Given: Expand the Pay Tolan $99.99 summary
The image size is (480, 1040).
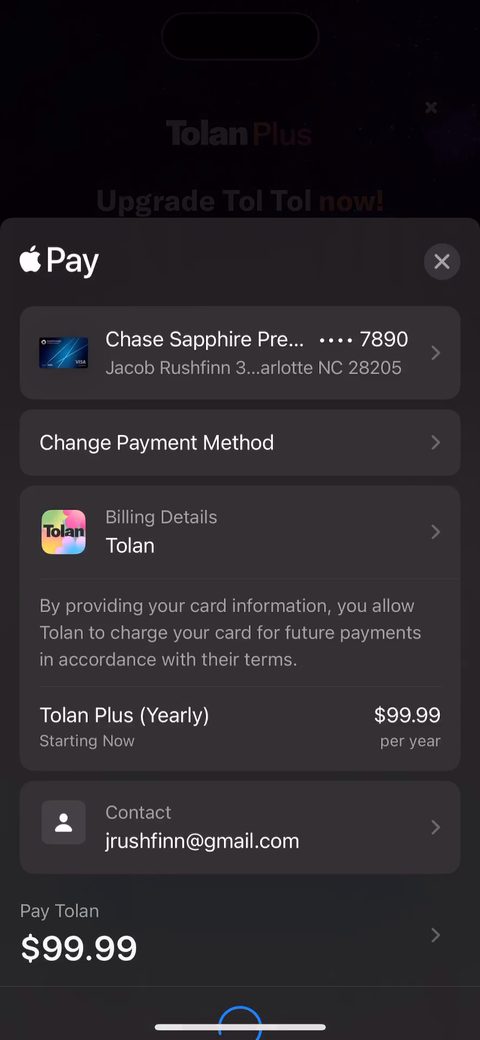Looking at the screenshot, I should 240,935.
